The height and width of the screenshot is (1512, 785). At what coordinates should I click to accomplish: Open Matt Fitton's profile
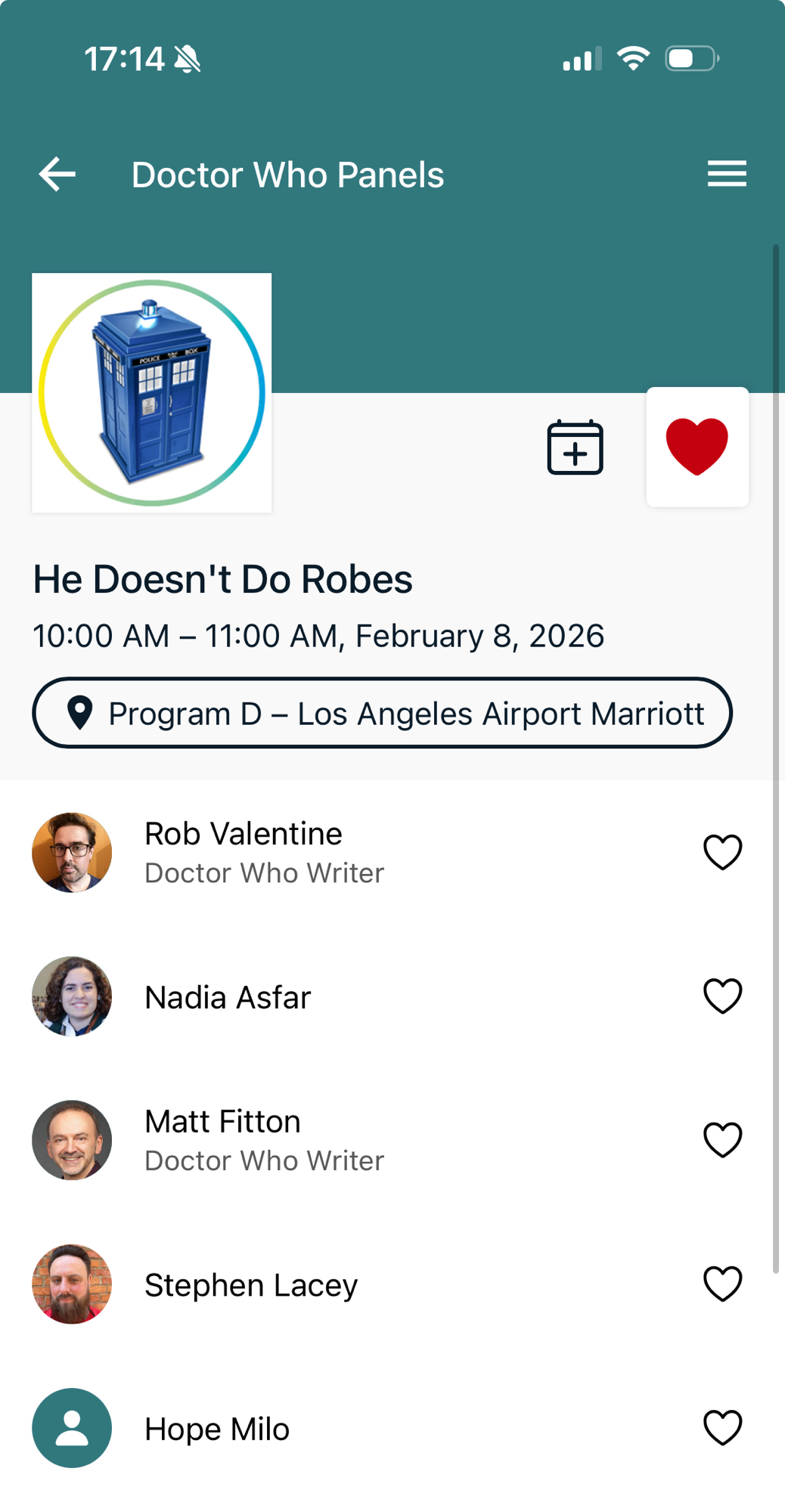coord(222,1140)
